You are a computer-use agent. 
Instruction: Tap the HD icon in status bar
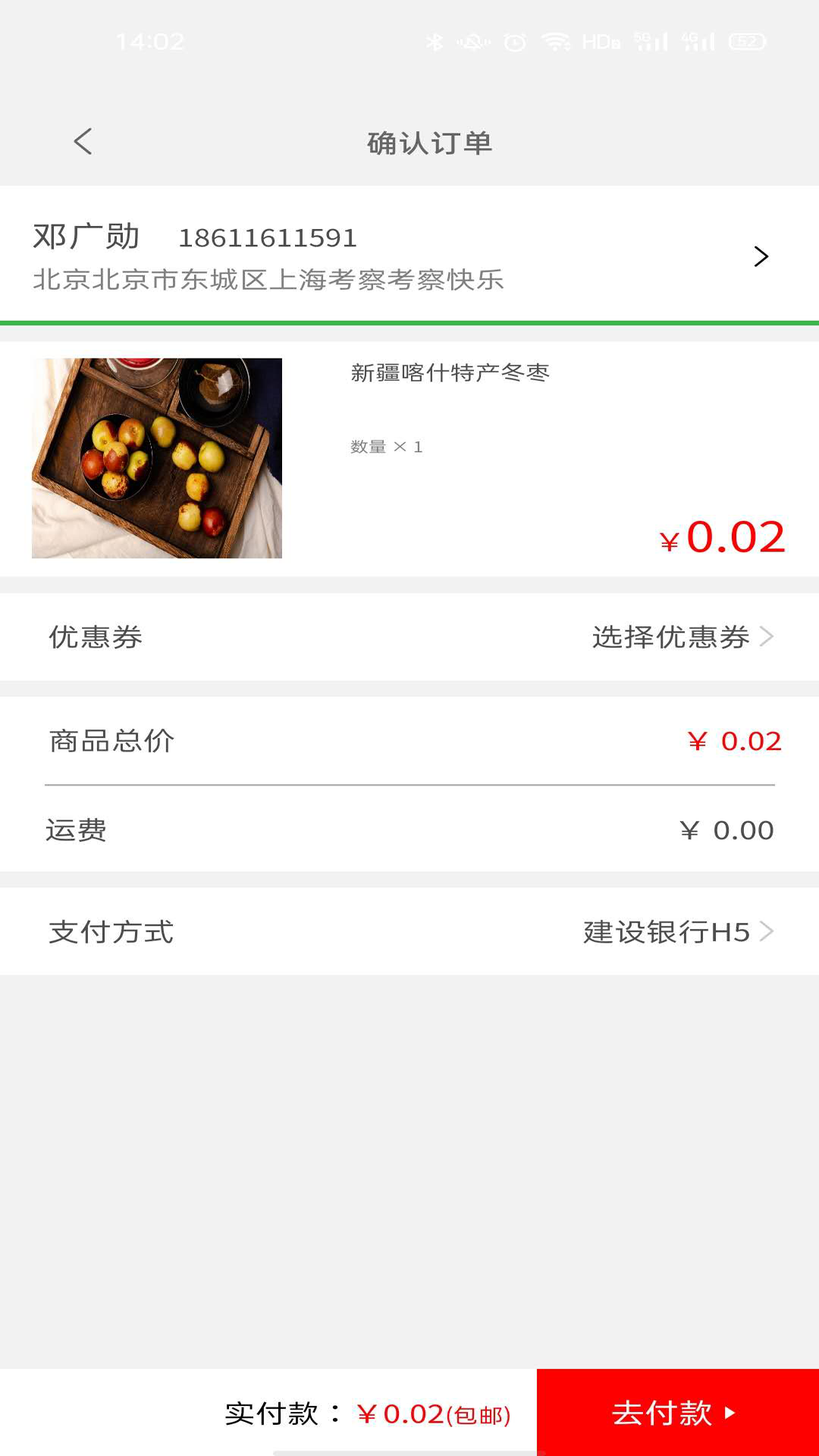(x=599, y=43)
